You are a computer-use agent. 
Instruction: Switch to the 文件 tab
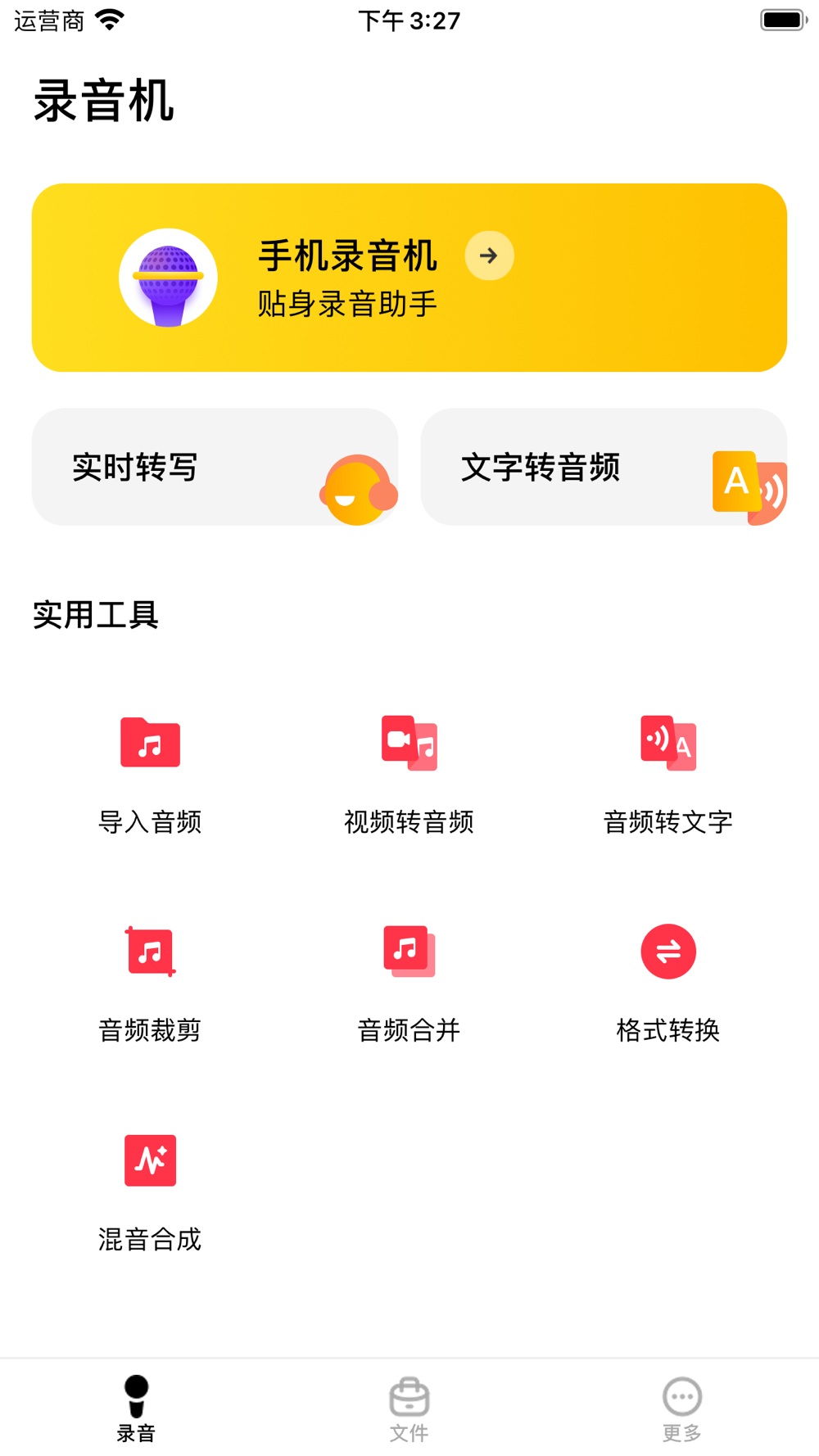tap(409, 1409)
